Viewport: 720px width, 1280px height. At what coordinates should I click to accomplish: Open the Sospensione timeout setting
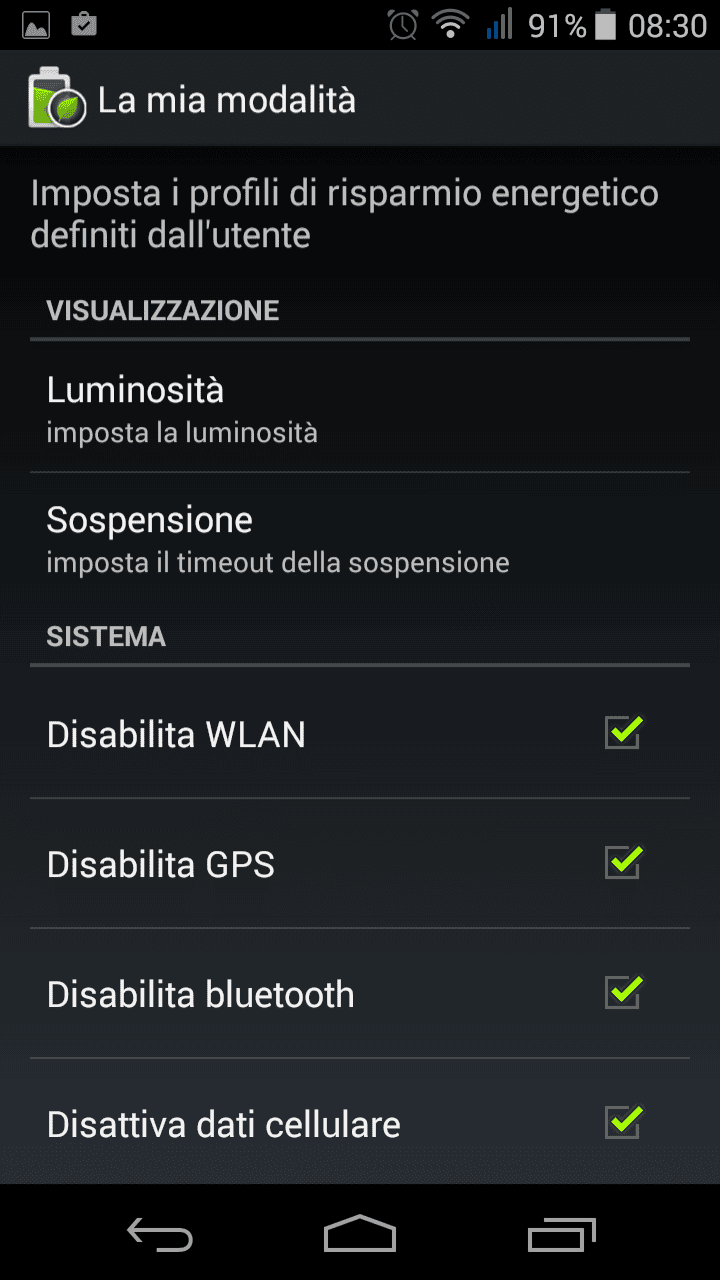click(360, 538)
